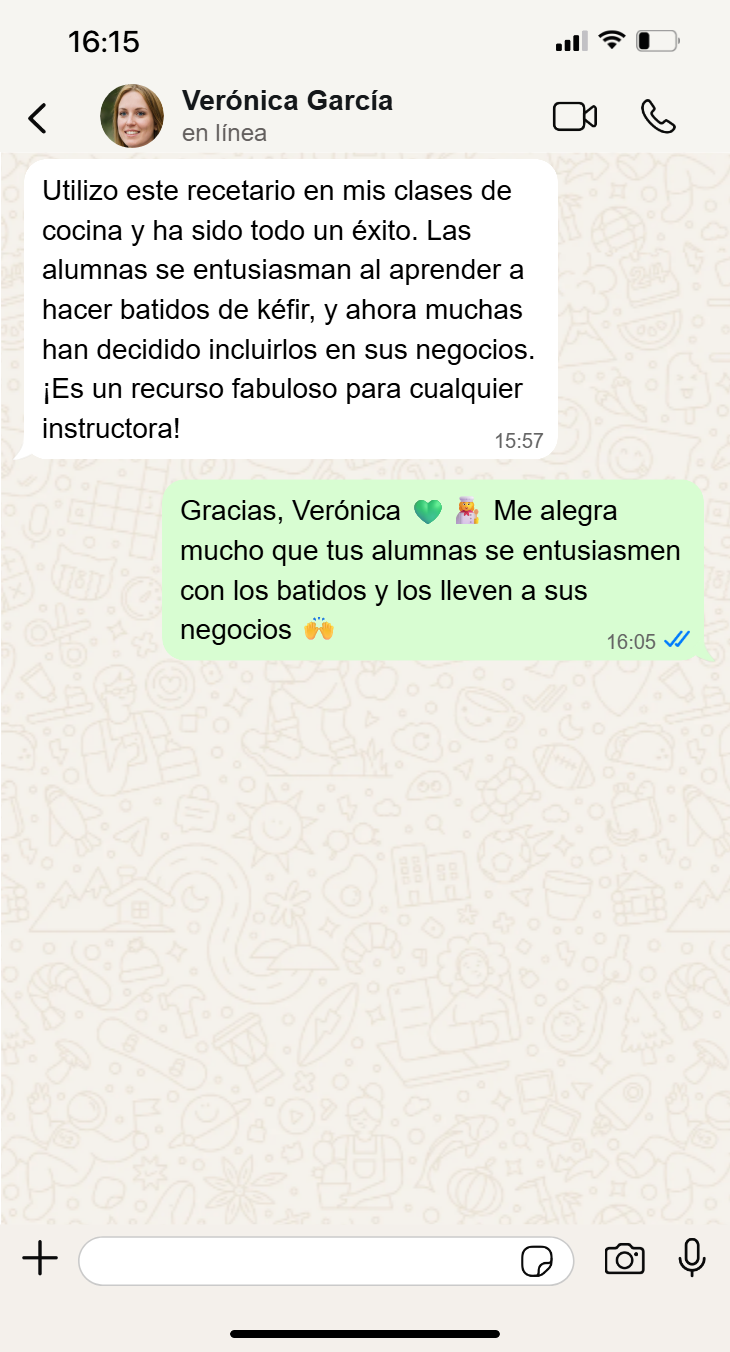Viewport: 730px width, 1352px height.
Task: Open the attachment plus menu
Action: click(40, 1259)
